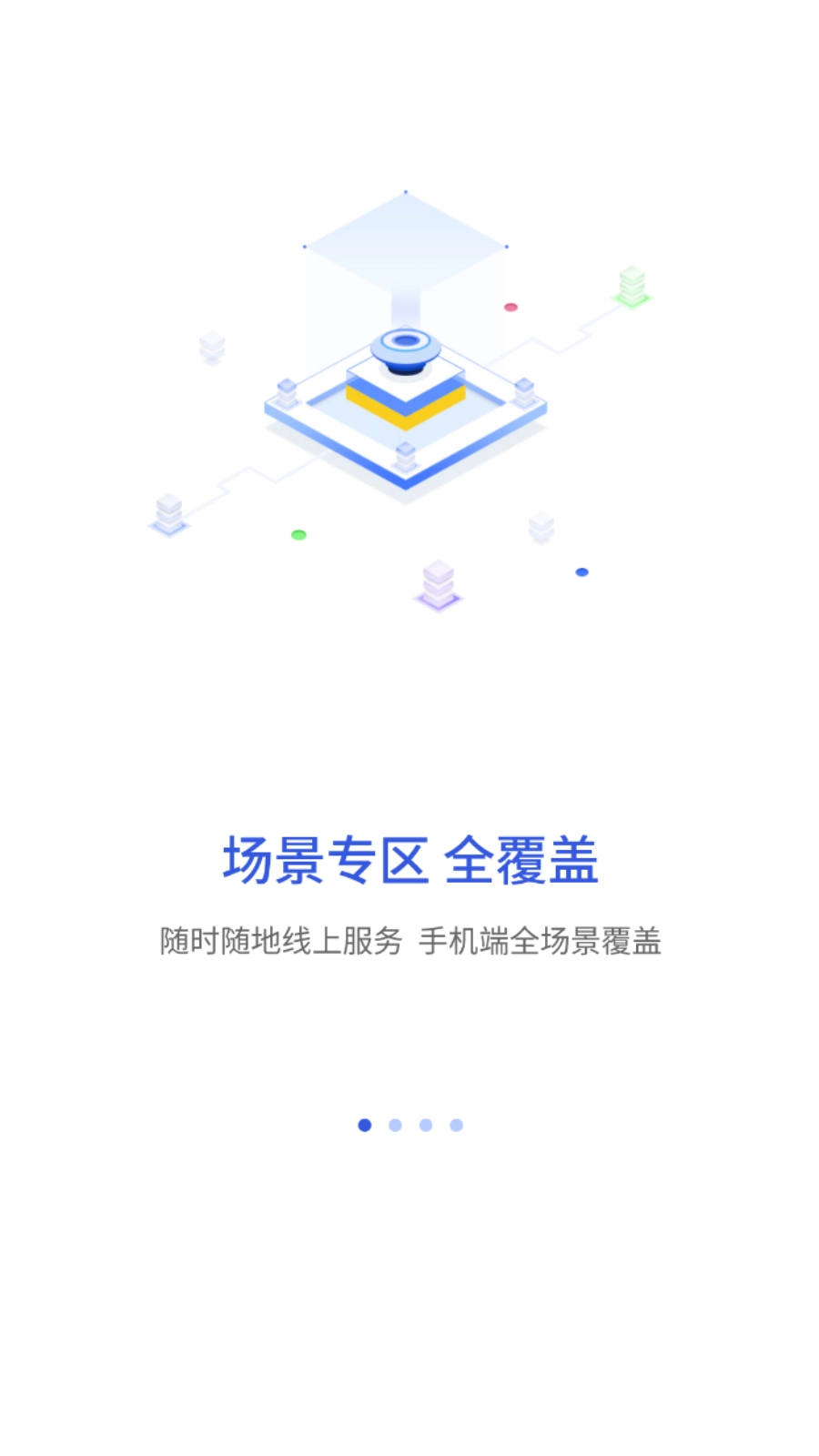Select the third page indicator dot
Viewport: 819px width, 1456px height.
[425, 1125]
